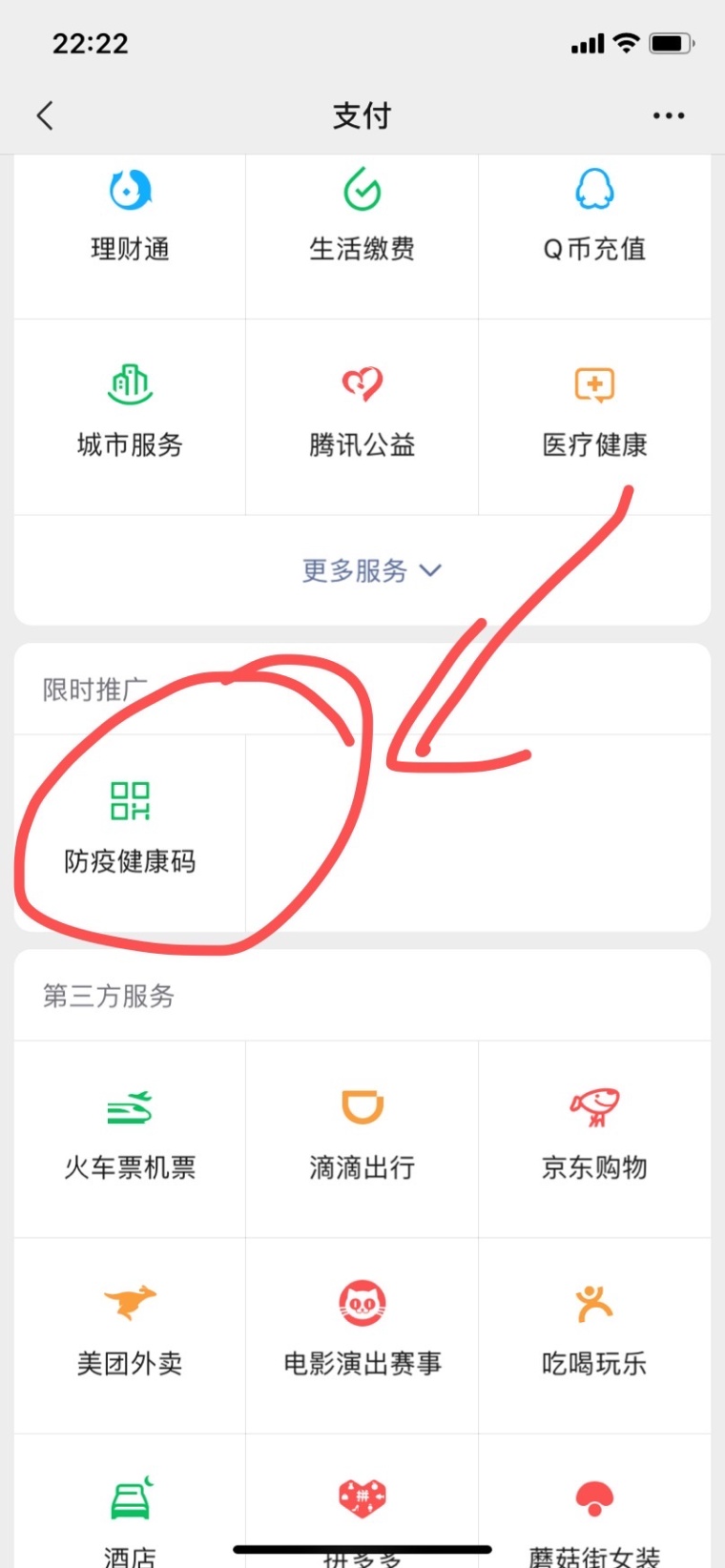
Task: Open 滴滴出行
Action: coord(362,1135)
